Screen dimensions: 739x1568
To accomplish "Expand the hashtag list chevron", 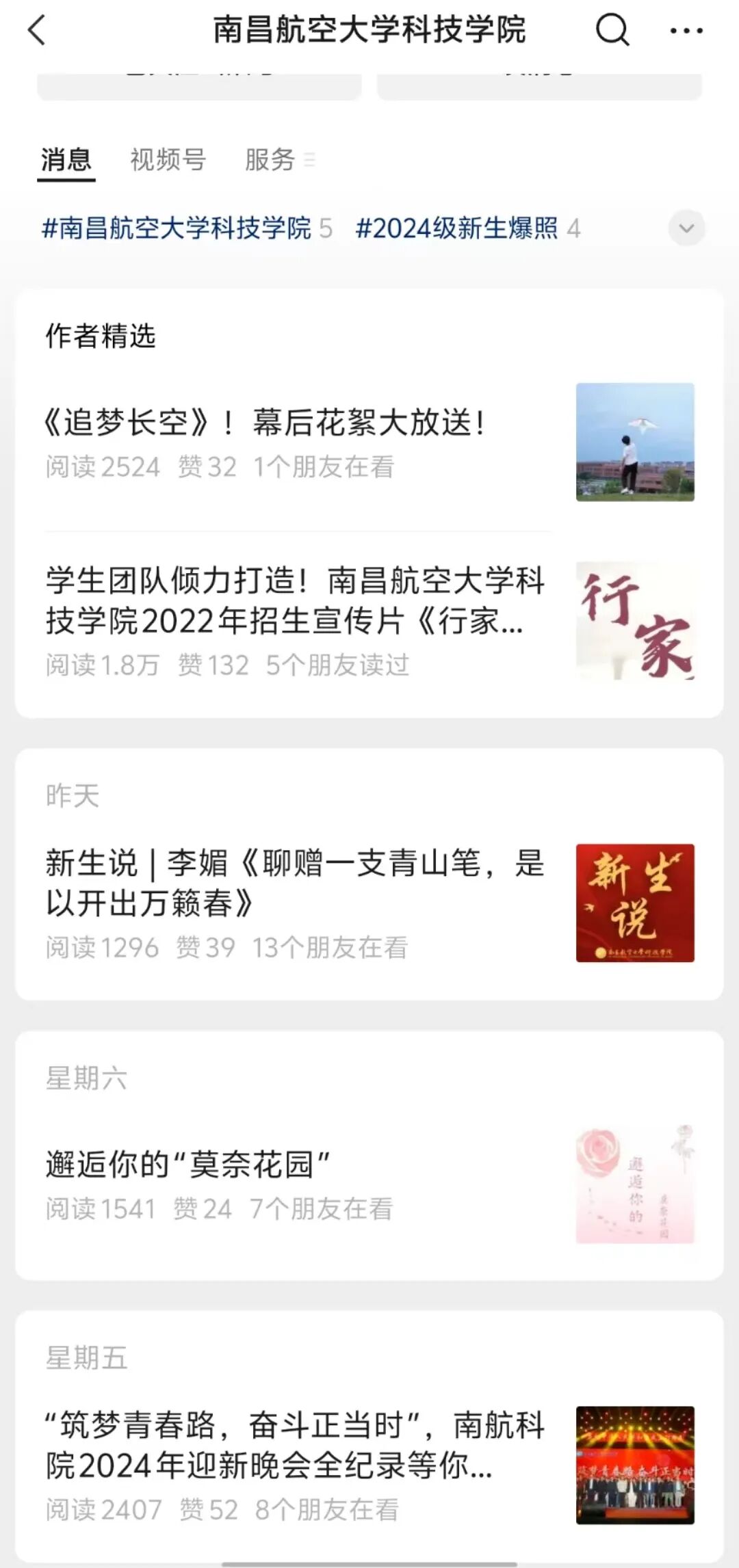I will (x=686, y=228).
